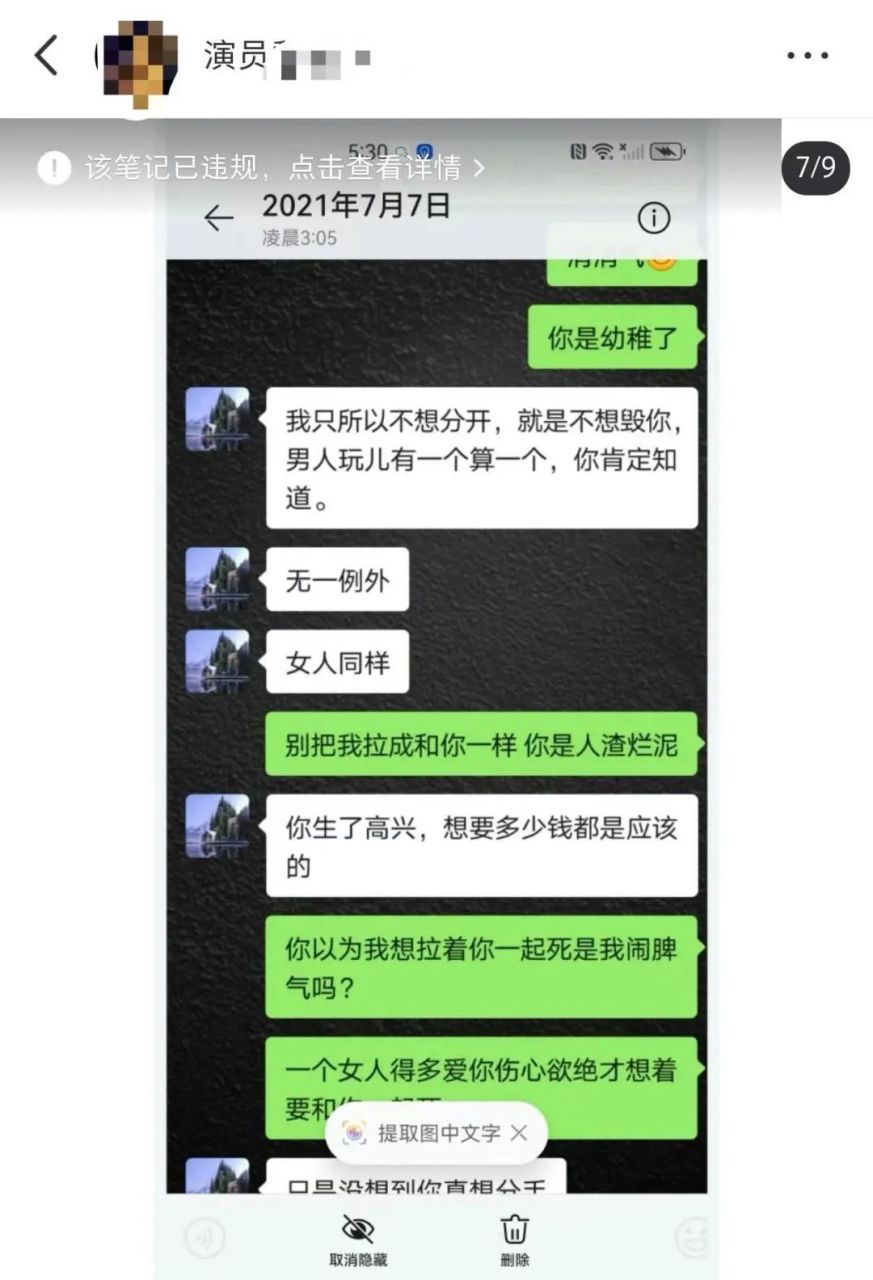
Task: Close the 提取图中文字 popup with the X
Action: (519, 1132)
